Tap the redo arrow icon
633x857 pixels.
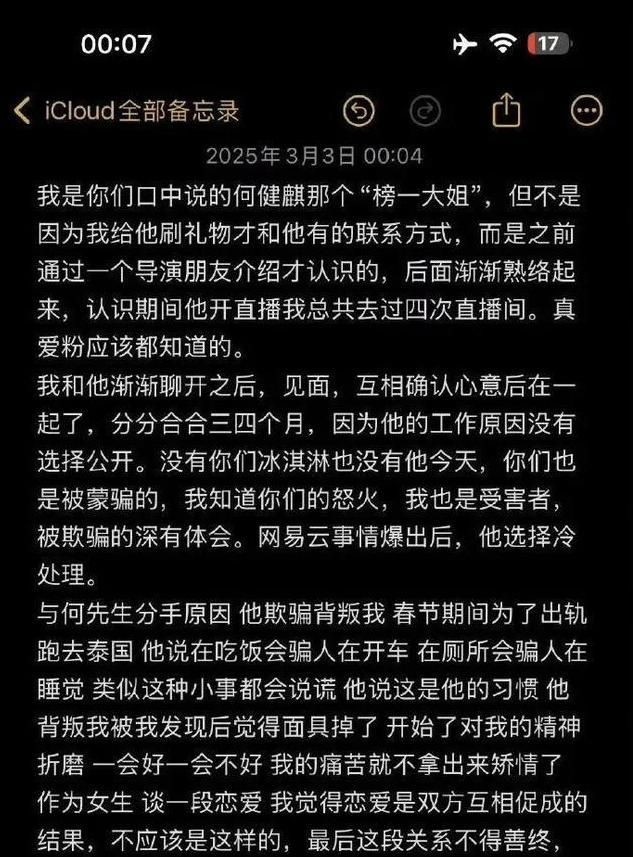425,111
